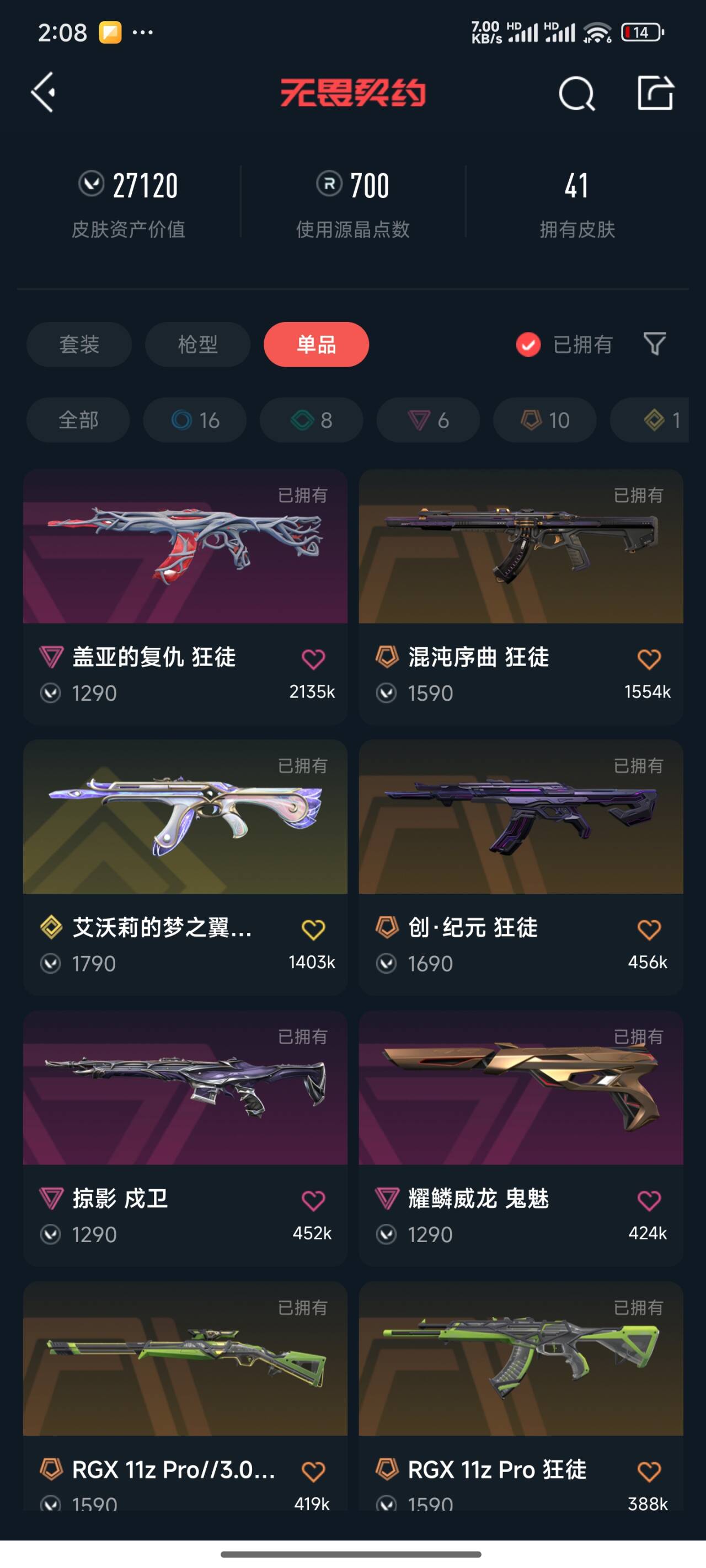This screenshot has width=706, height=1568.
Task: Open the search magnifier icon
Action: tap(576, 93)
